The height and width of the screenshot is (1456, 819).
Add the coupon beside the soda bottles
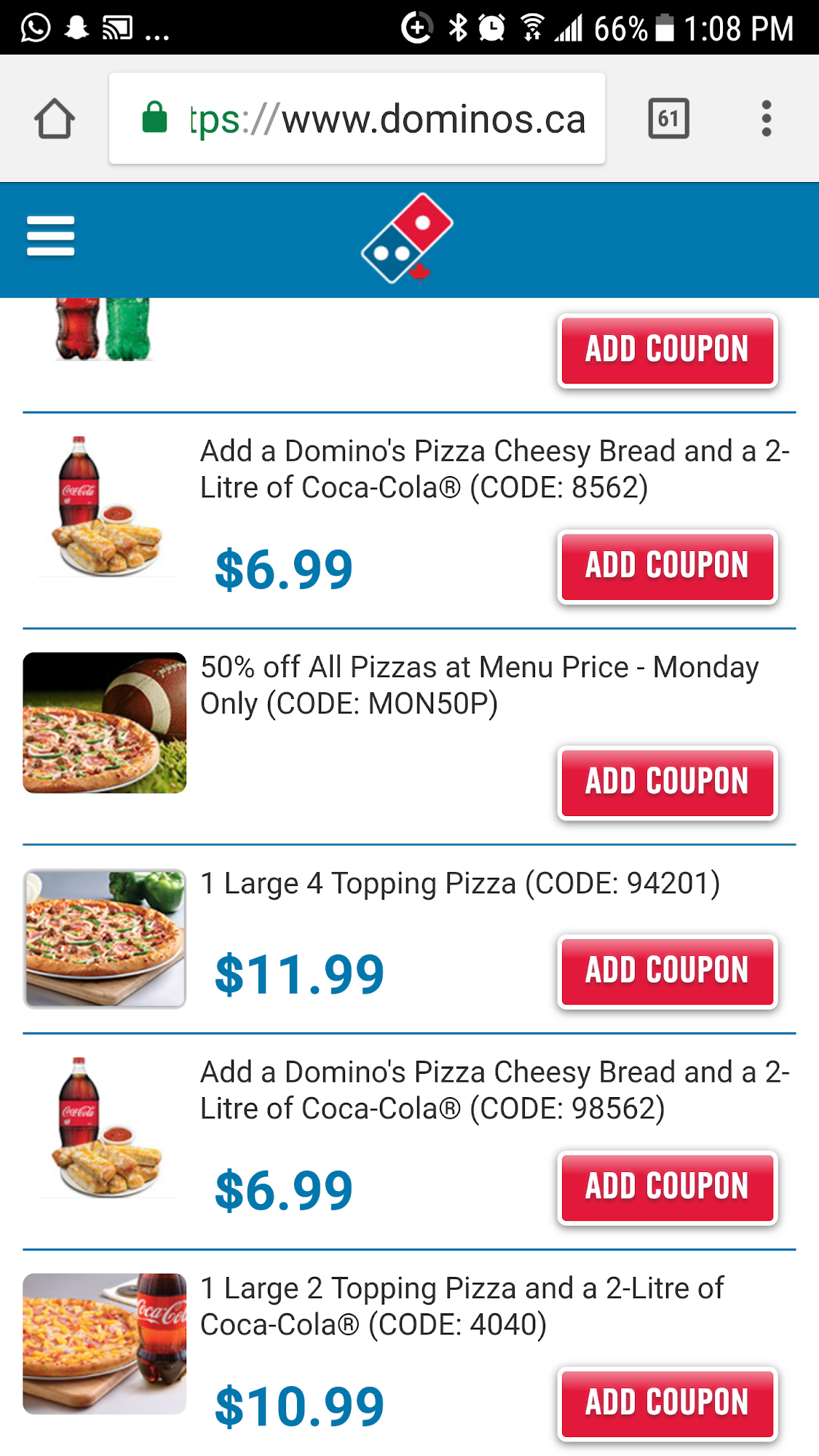667,350
